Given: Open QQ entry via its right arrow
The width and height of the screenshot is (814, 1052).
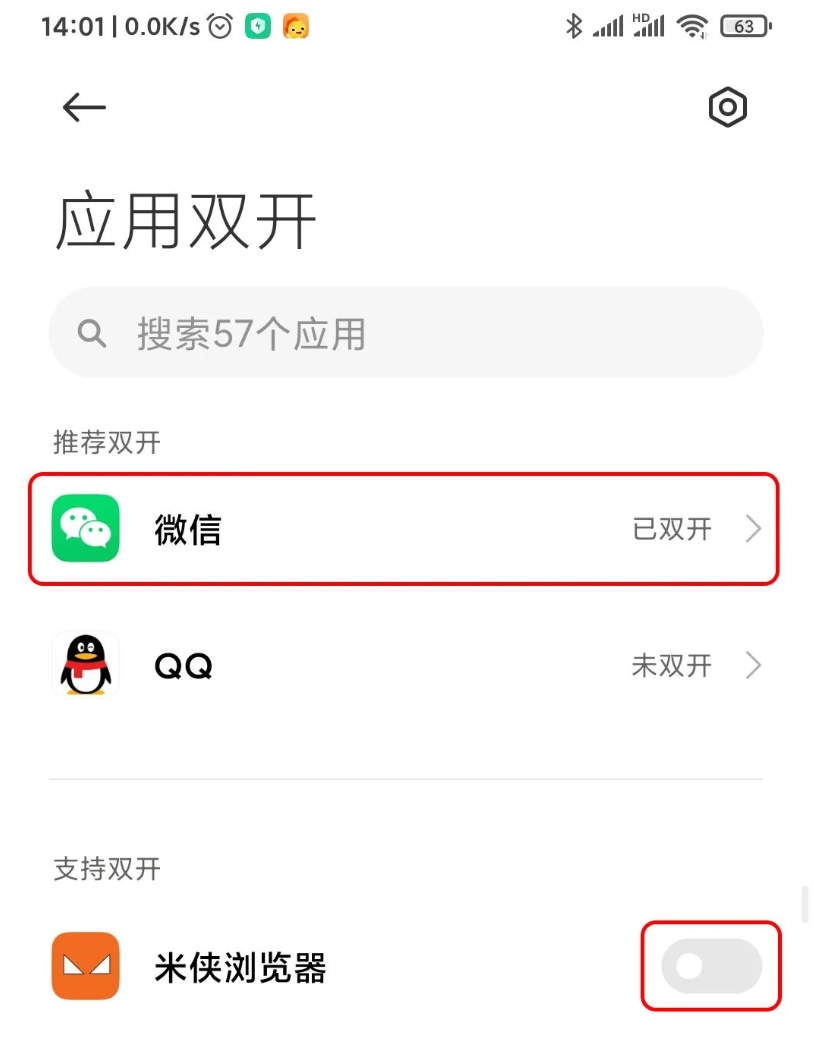Looking at the screenshot, I should (x=753, y=665).
